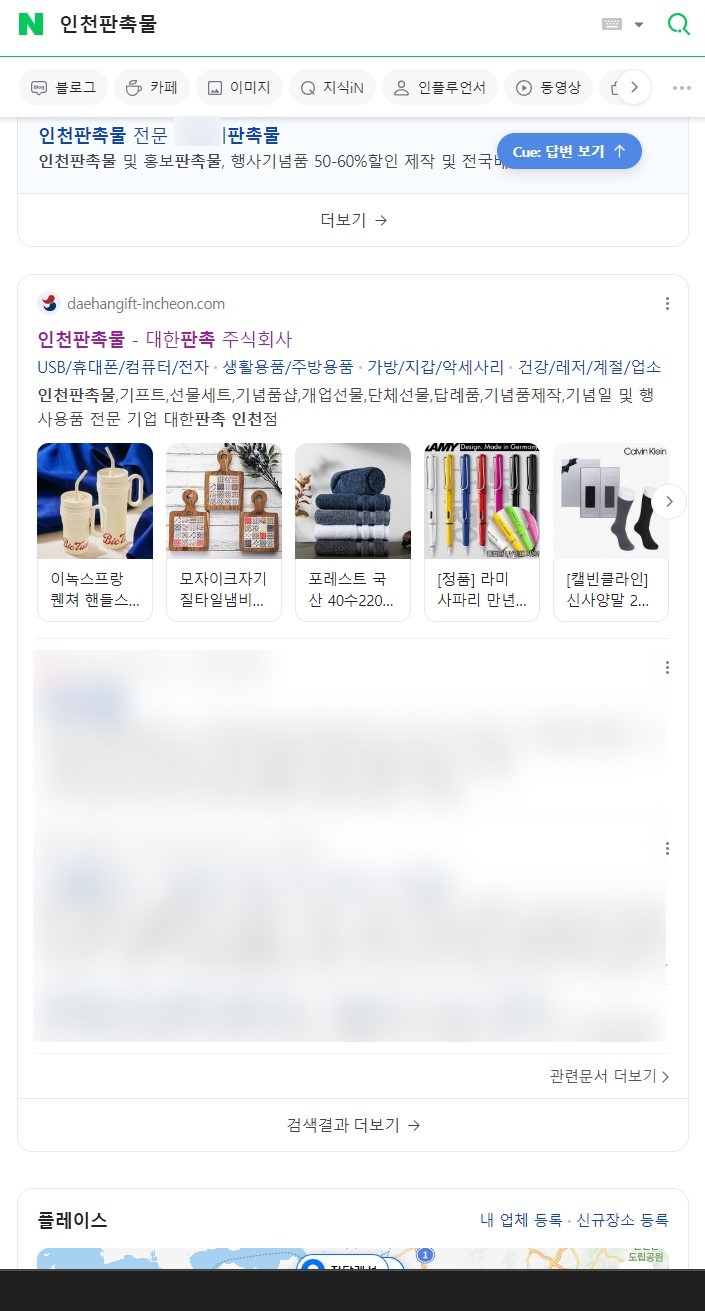Switch to the 지식iN tab

coord(333,88)
